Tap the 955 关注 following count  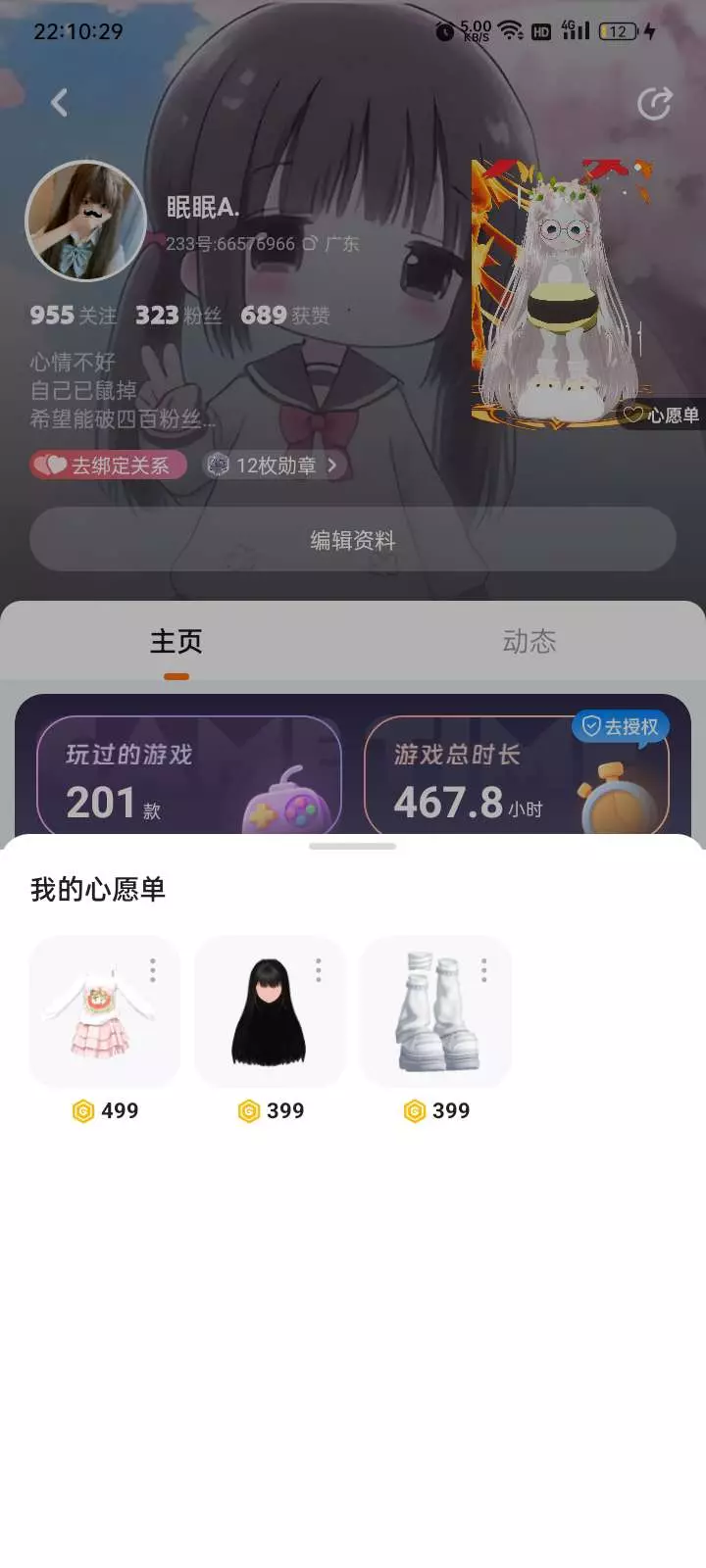coord(74,316)
